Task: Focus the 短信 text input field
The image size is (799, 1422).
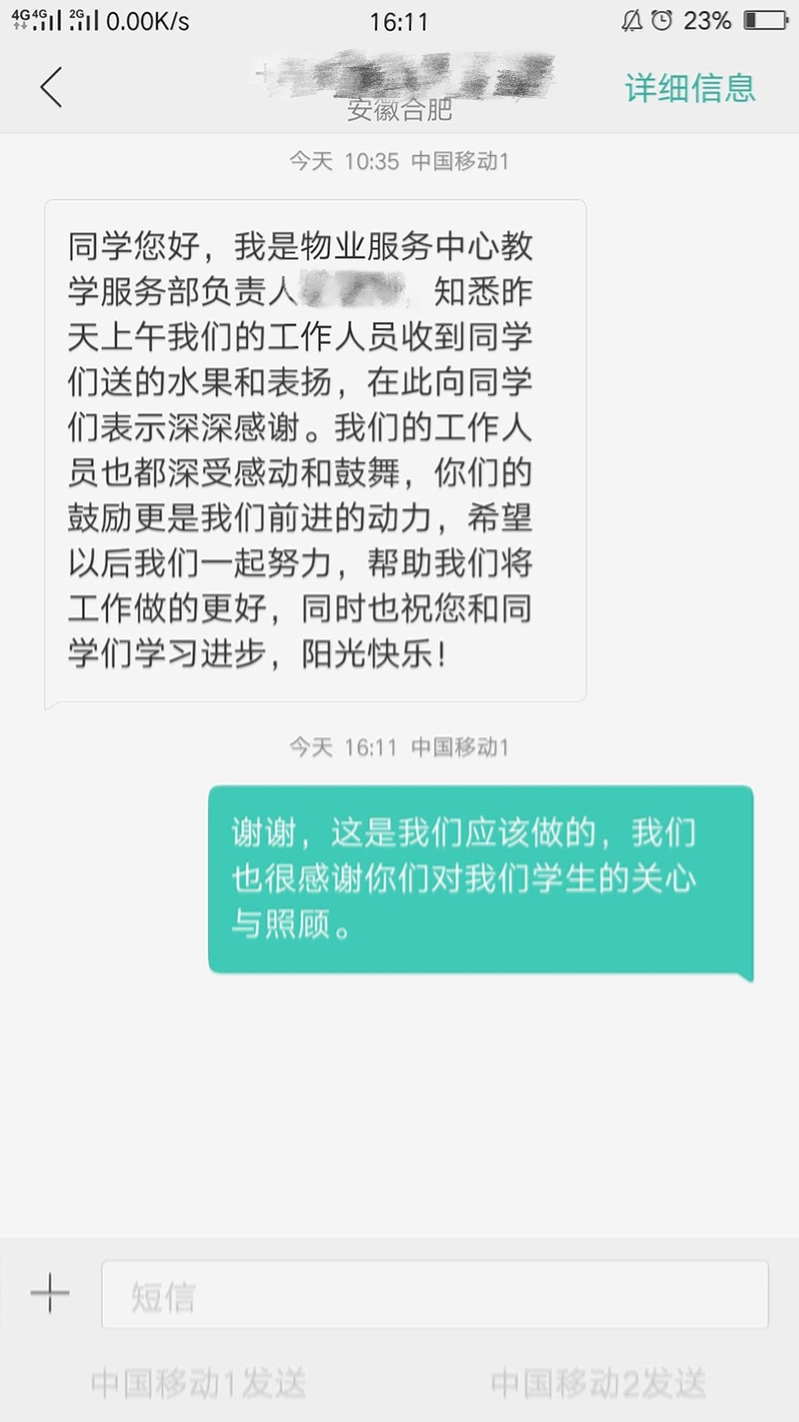Action: coord(435,1295)
